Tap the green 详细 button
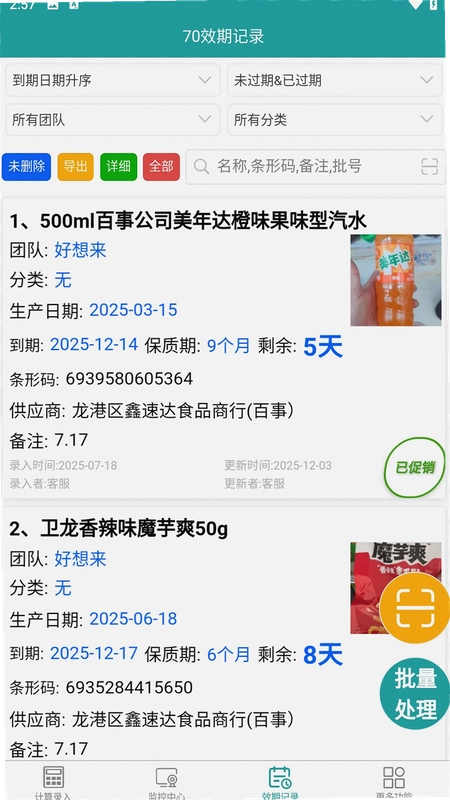Screen dimensions: 450x800 click(x=118, y=167)
